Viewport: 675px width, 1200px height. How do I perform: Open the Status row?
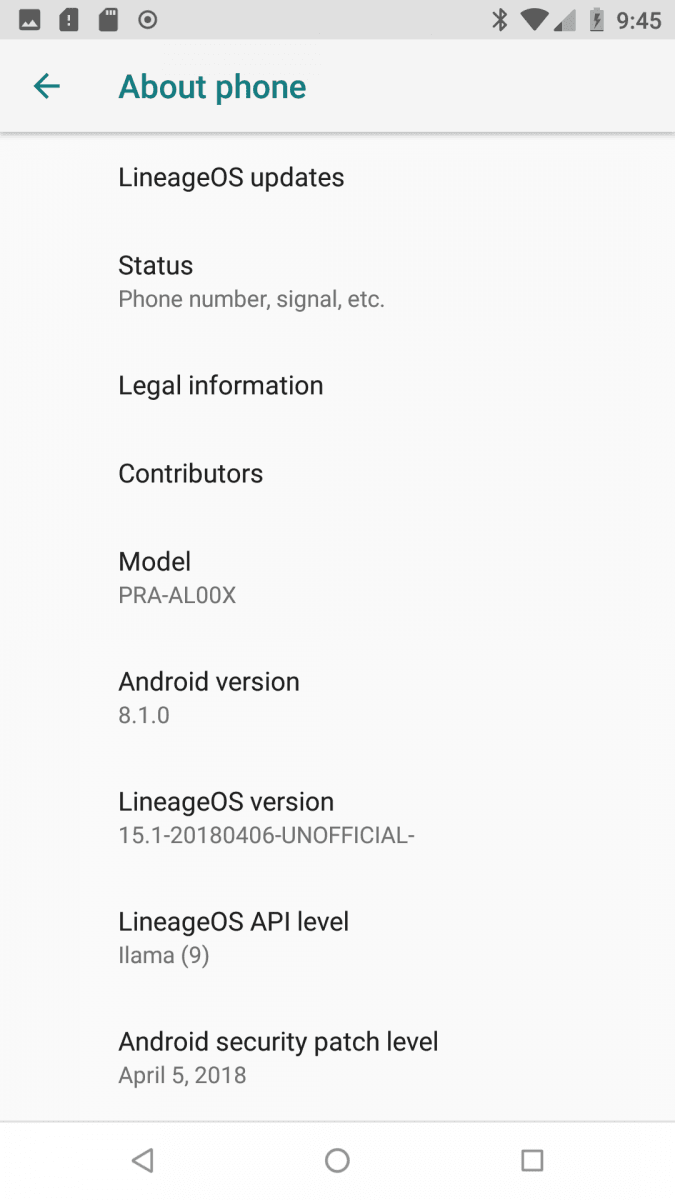(337, 281)
